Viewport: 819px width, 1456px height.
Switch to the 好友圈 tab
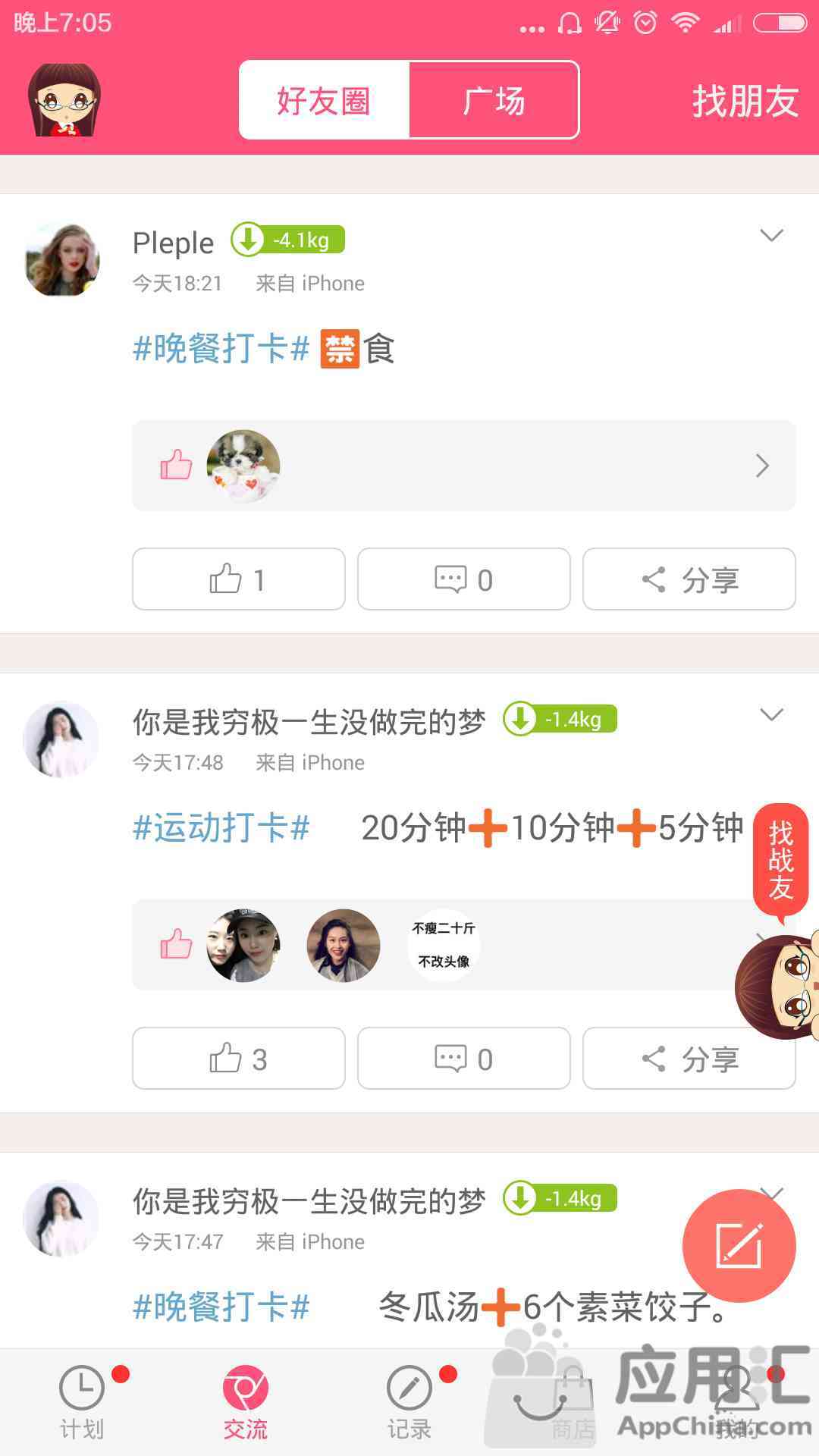[x=325, y=100]
